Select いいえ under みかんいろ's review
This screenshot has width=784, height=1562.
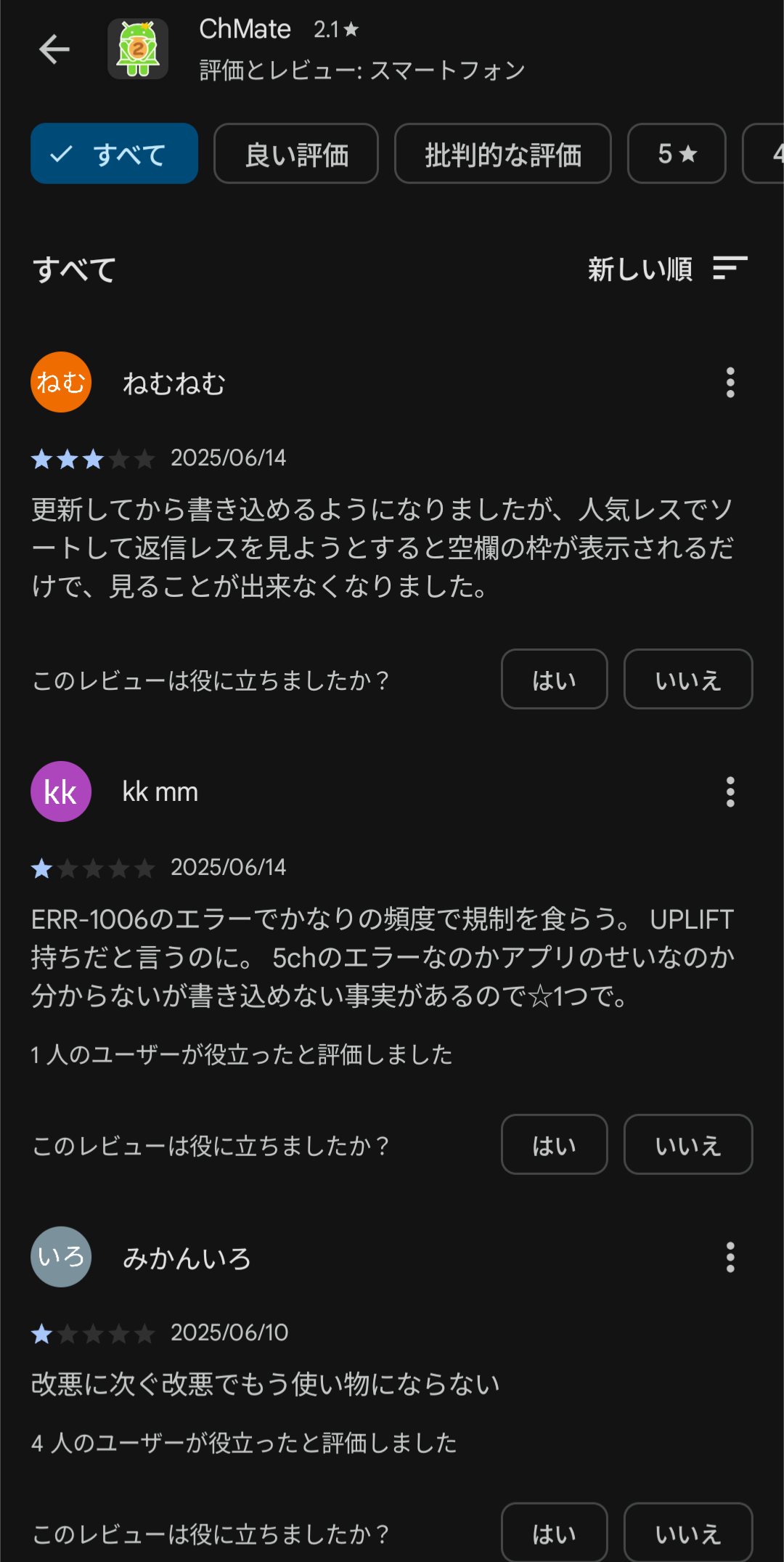pyautogui.click(x=687, y=1532)
